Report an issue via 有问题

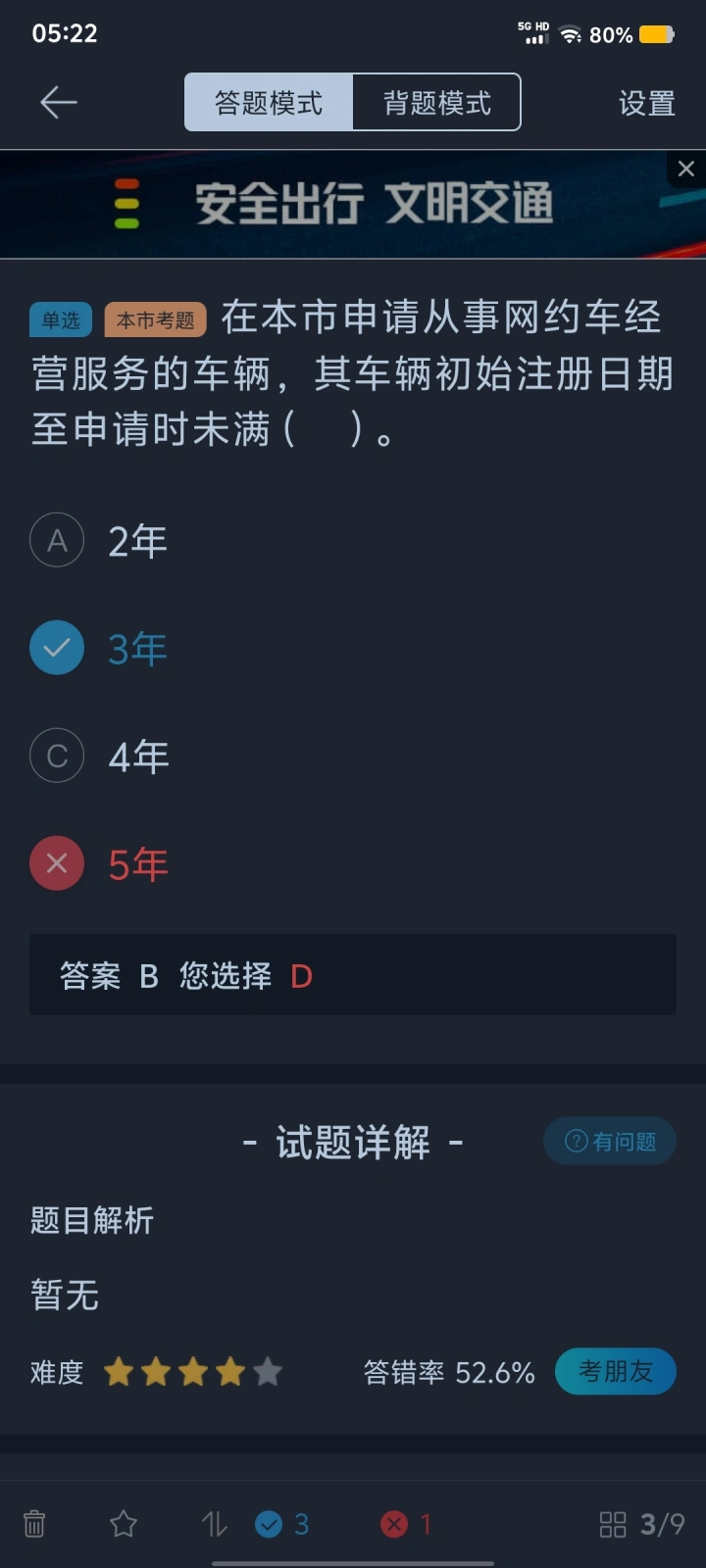(610, 1141)
